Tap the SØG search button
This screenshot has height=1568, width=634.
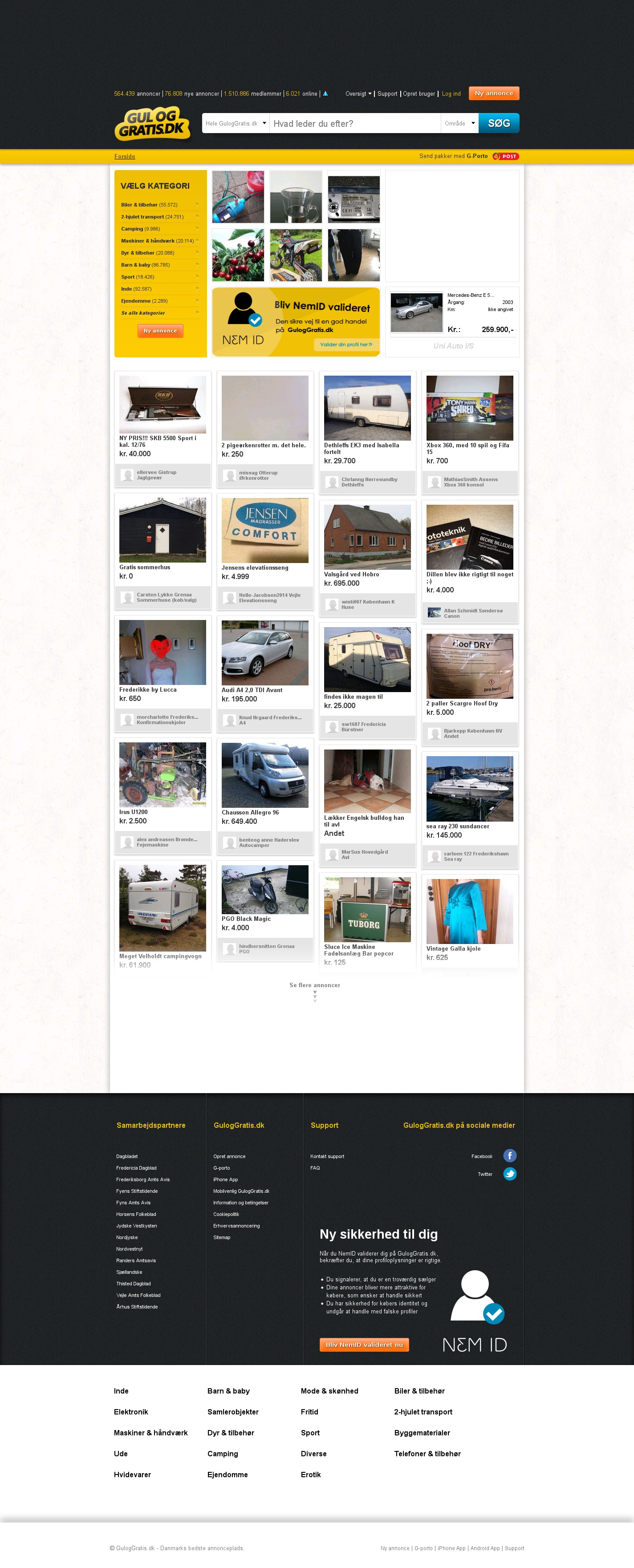coord(498,124)
